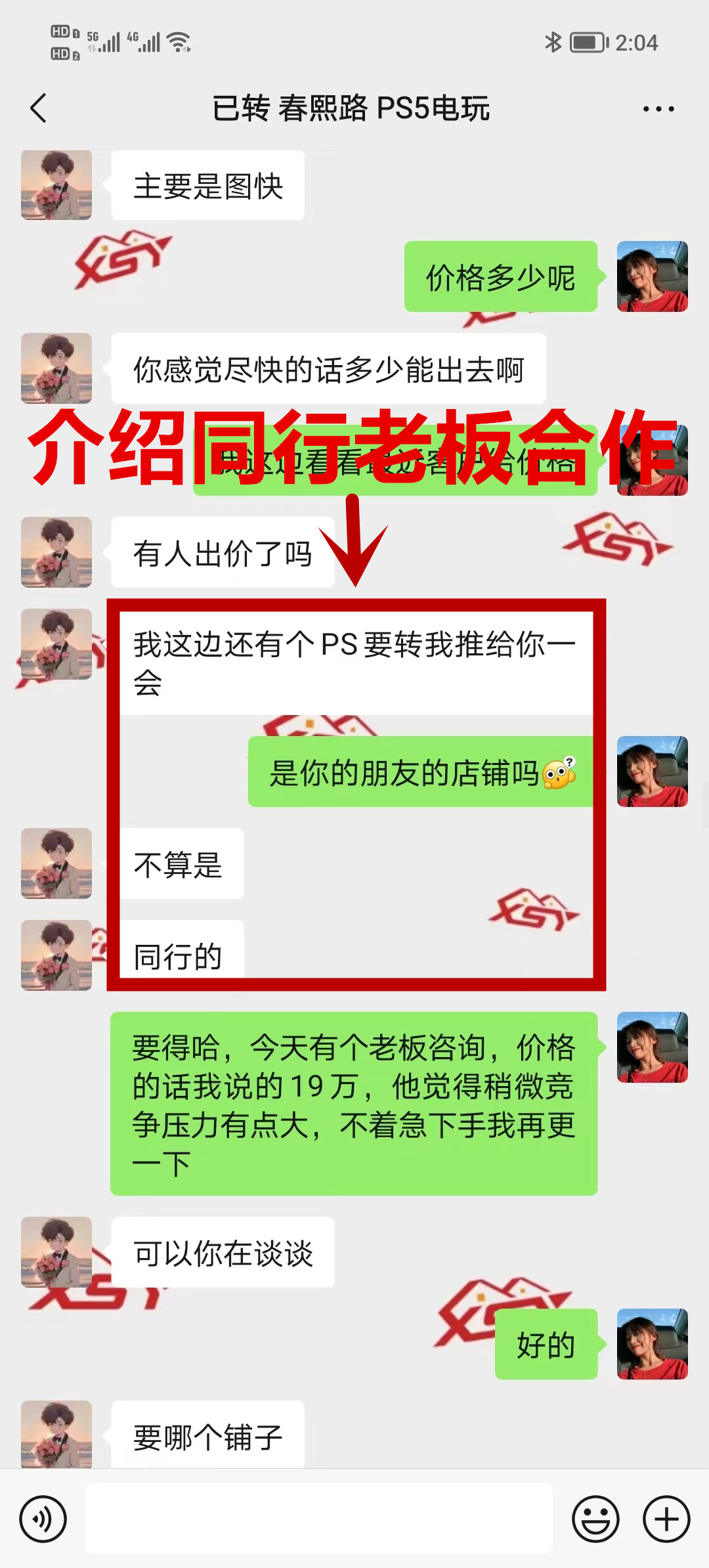Open the chat's three-dot menu

[658, 109]
